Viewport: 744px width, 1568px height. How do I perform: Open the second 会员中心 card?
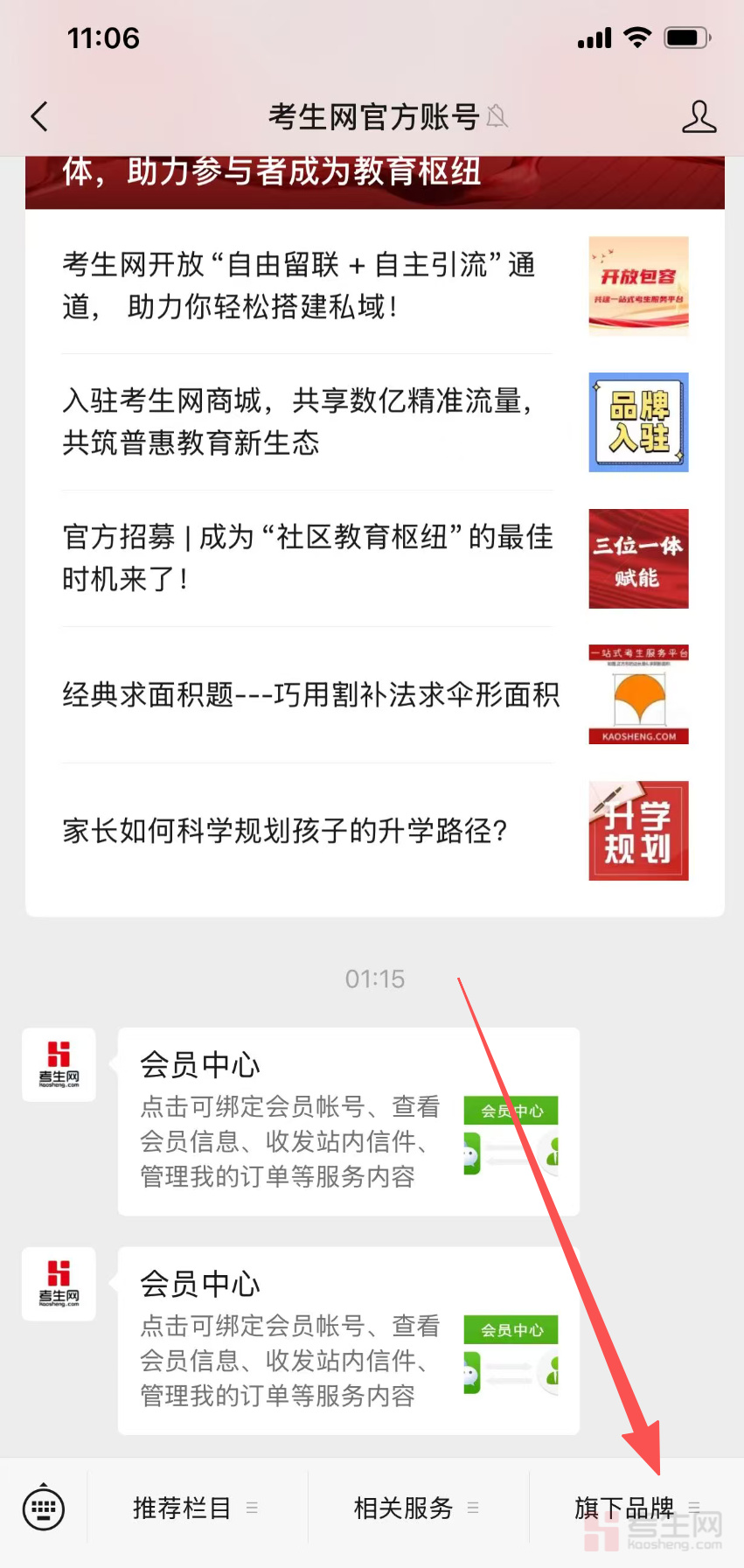pos(348,1341)
